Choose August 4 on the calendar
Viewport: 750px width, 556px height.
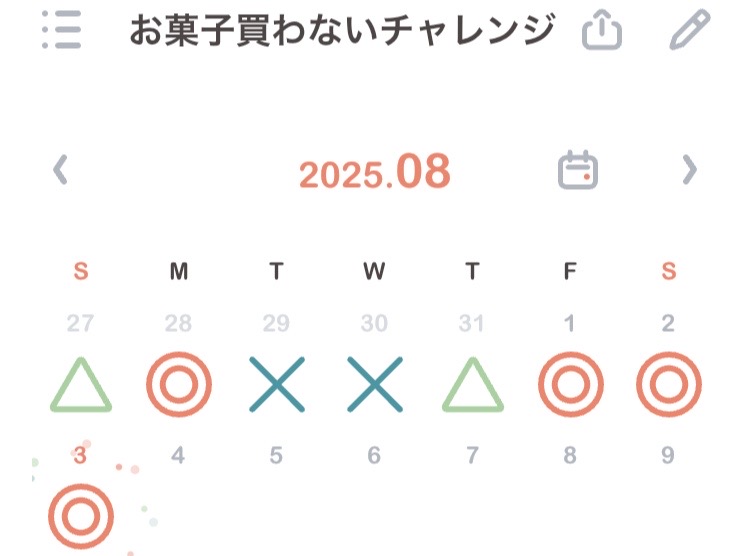pos(178,457)
